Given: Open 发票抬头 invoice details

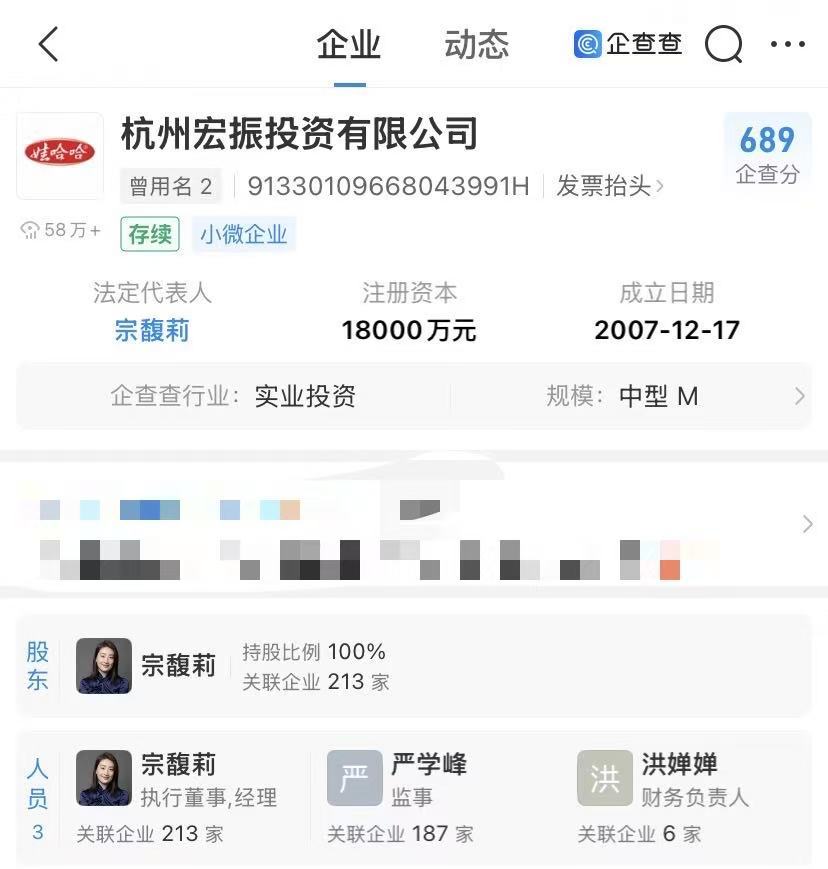Looking at the screenshot, I should 609,186.
